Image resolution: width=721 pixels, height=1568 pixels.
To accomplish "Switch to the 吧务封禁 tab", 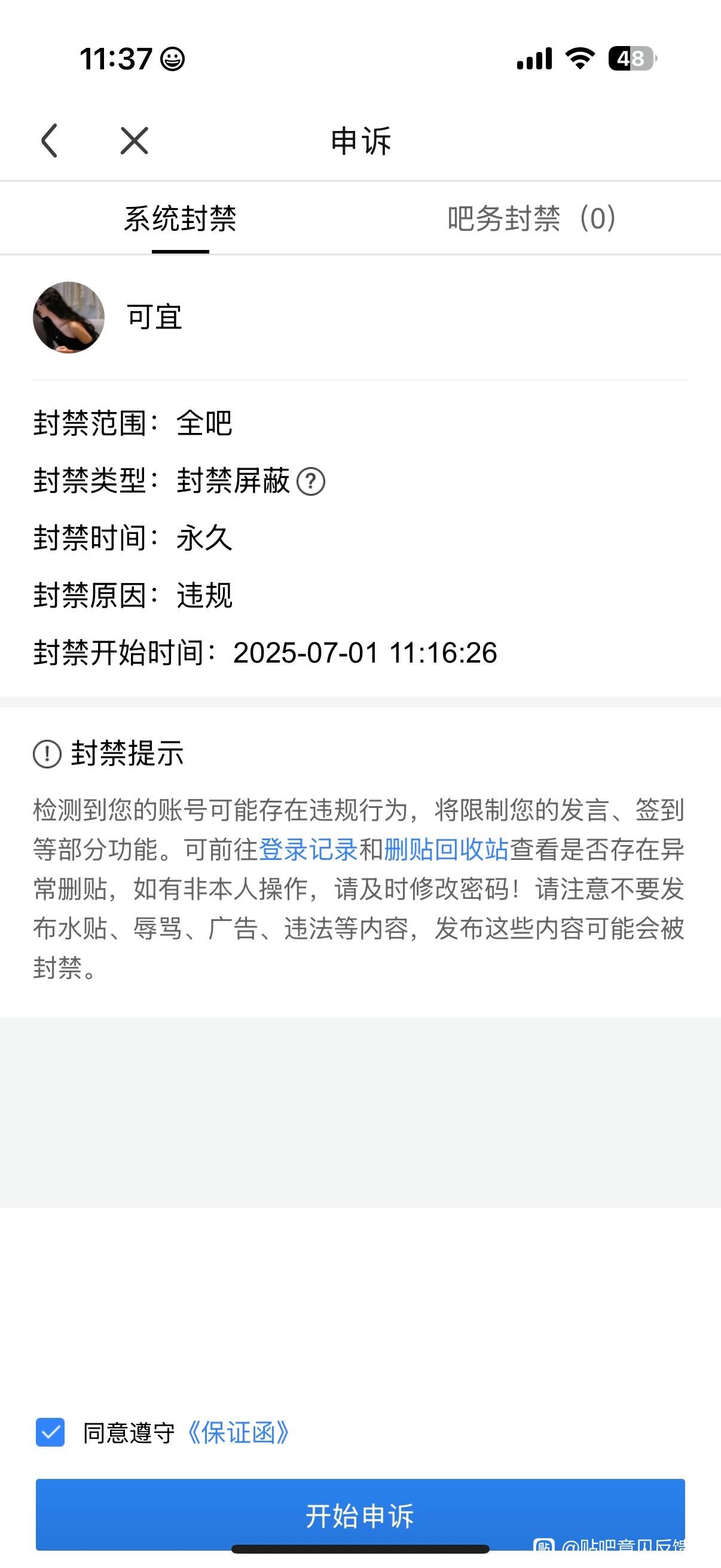I will (x=531, y=218).
